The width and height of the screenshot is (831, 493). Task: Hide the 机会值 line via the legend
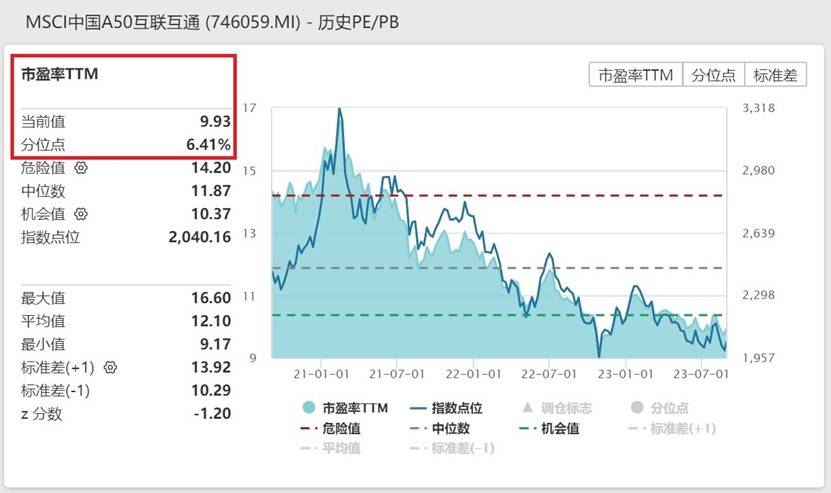(549, 428)
